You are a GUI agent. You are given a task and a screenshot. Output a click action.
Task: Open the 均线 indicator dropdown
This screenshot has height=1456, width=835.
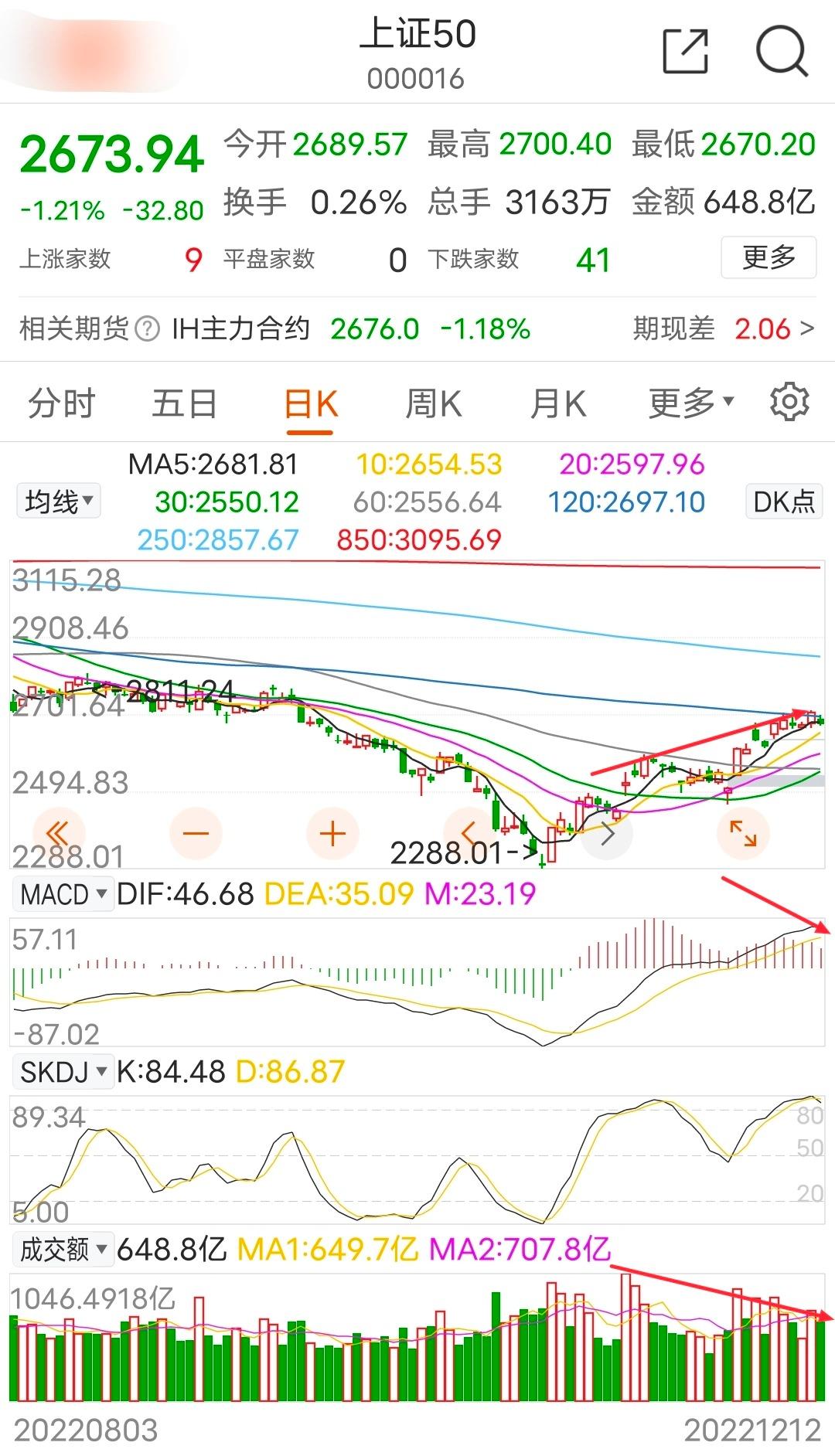tap(59, 502)
